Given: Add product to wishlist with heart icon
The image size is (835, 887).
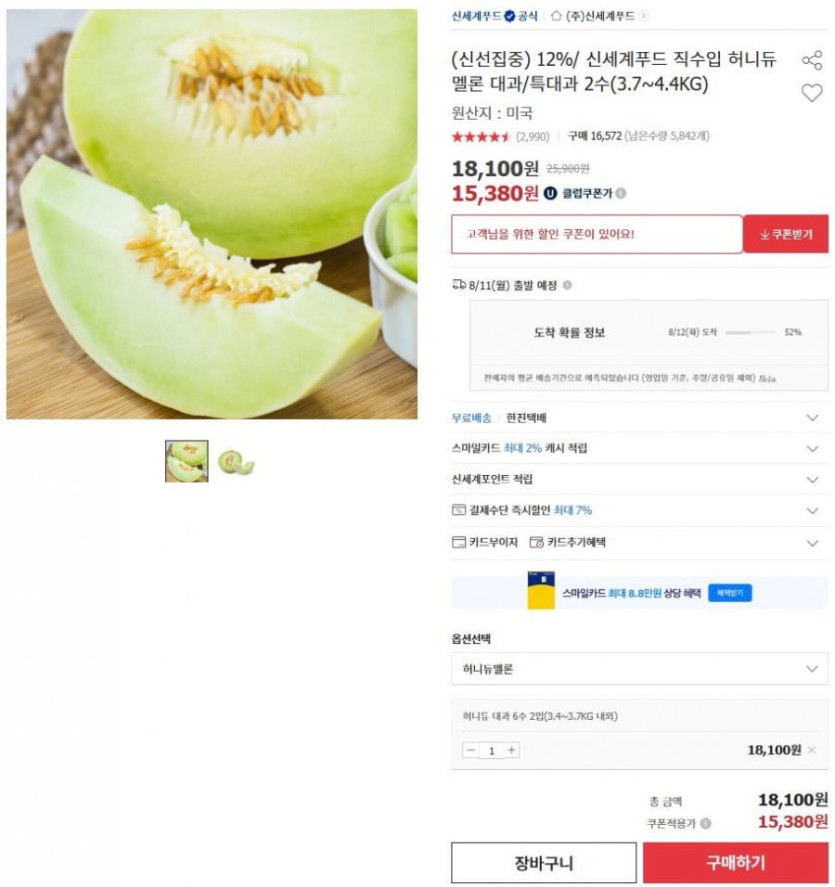Looking at the screenshot, I should click(811, 93).
